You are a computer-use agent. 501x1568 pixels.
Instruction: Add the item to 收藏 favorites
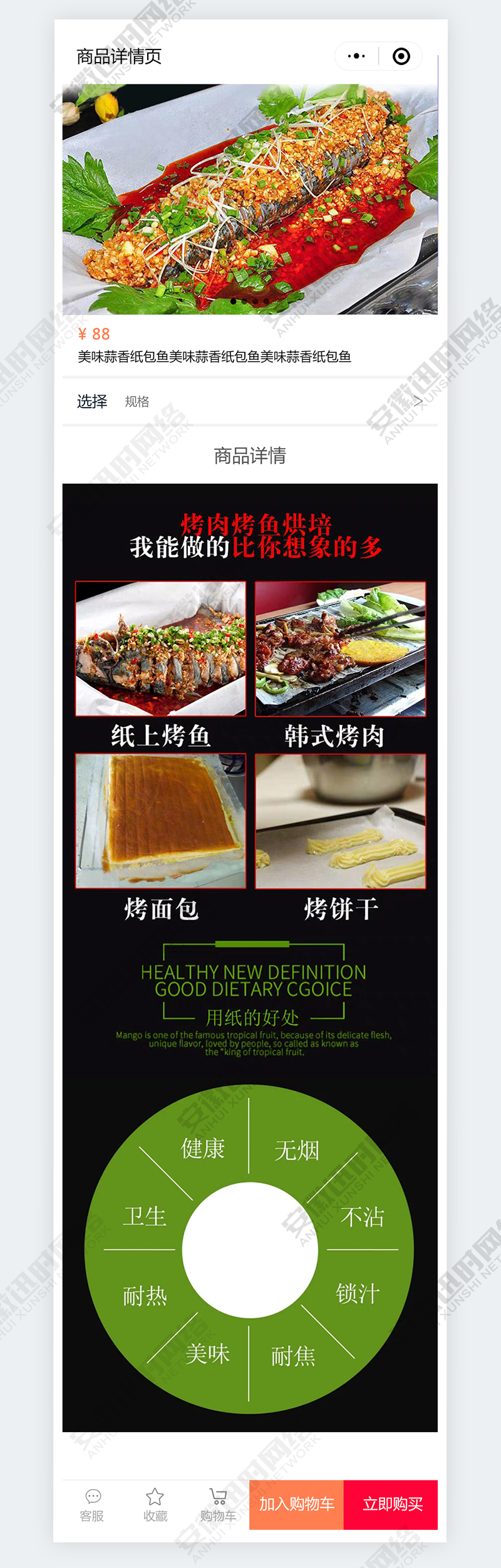pyautogui.click(x=155, y=1505)
